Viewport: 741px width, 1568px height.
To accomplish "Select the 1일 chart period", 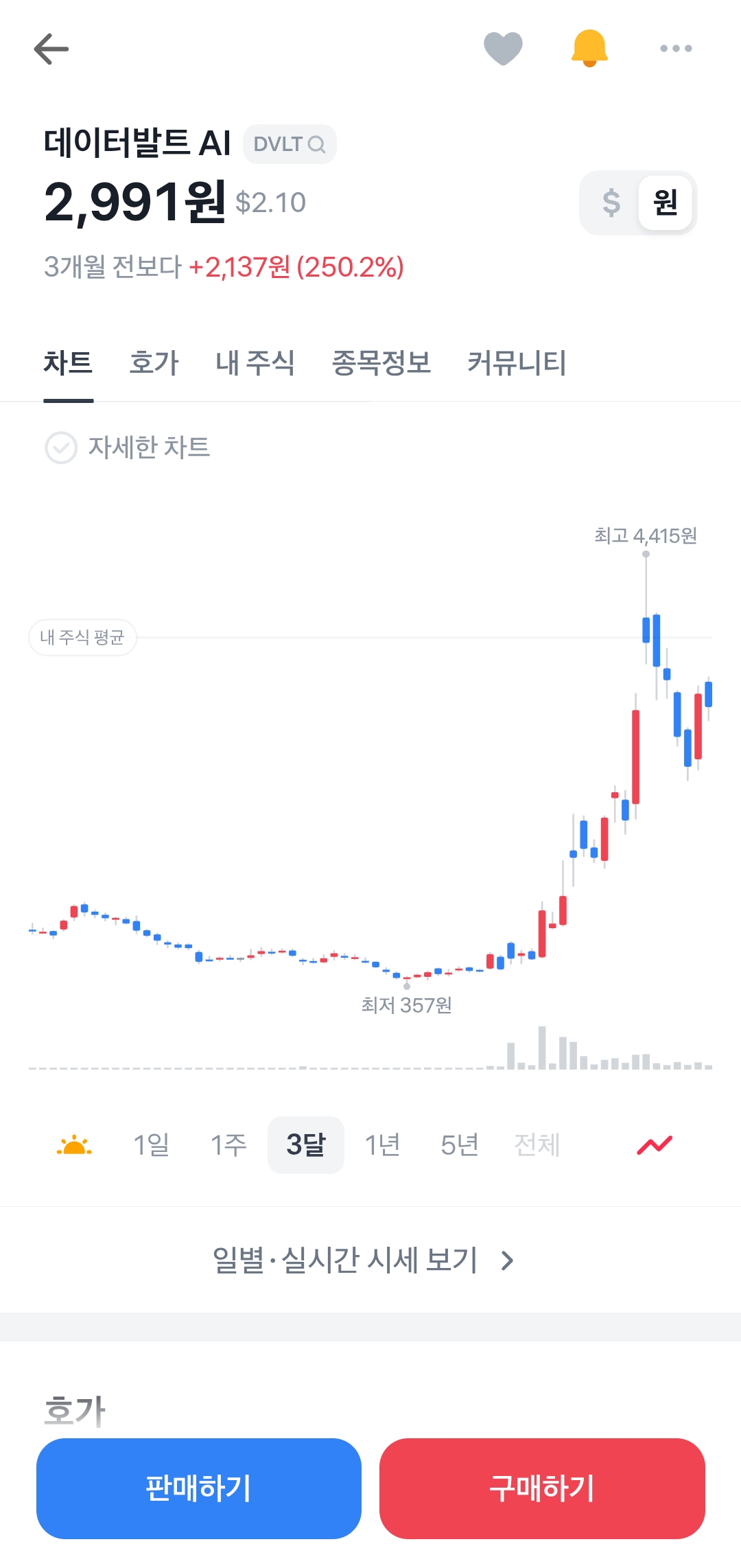I will click(x=152, y=1144).
